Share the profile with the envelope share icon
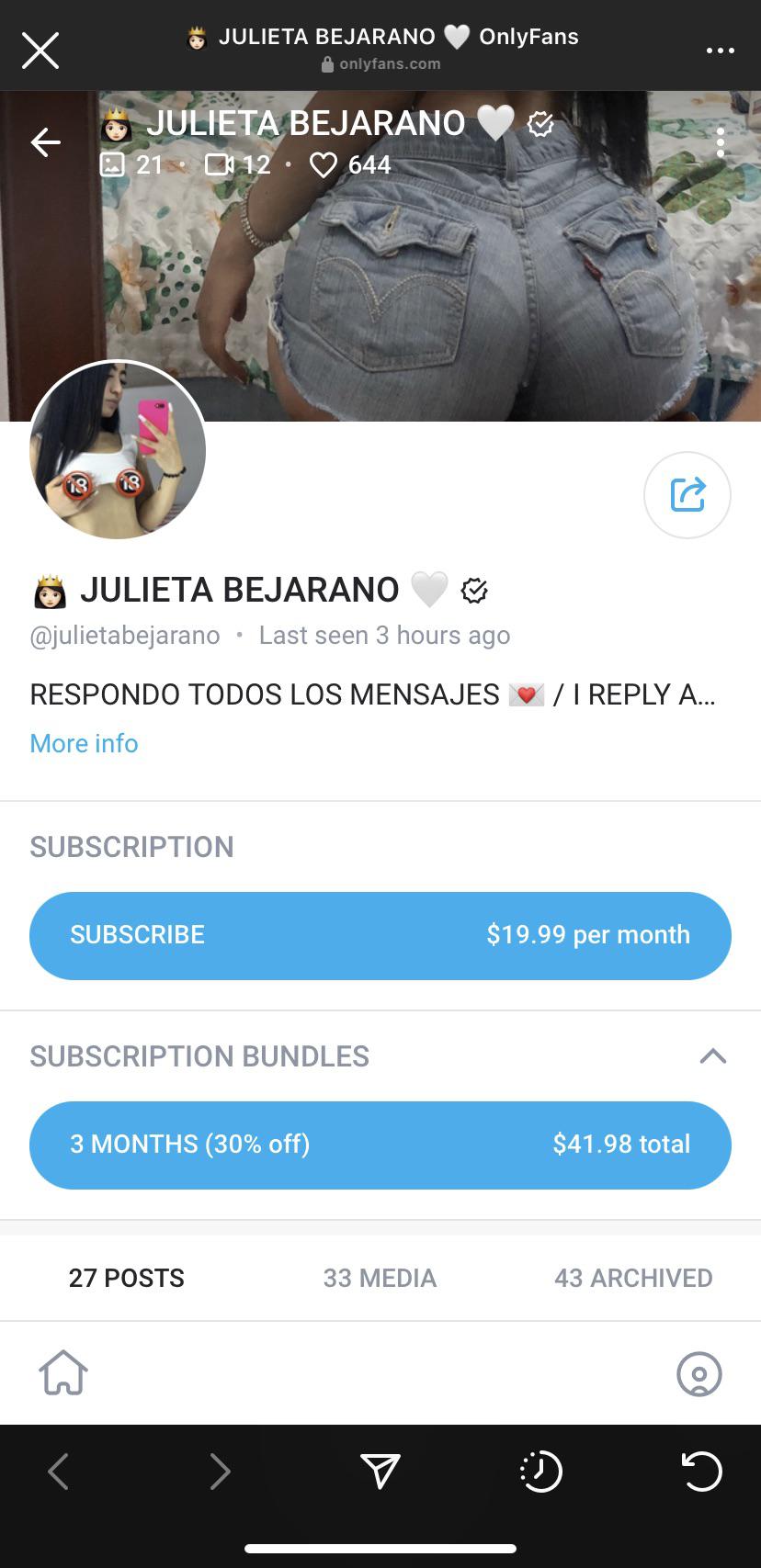Image resolution: width=761 pixels, height=1568 pixels. [x=687, y=494]
